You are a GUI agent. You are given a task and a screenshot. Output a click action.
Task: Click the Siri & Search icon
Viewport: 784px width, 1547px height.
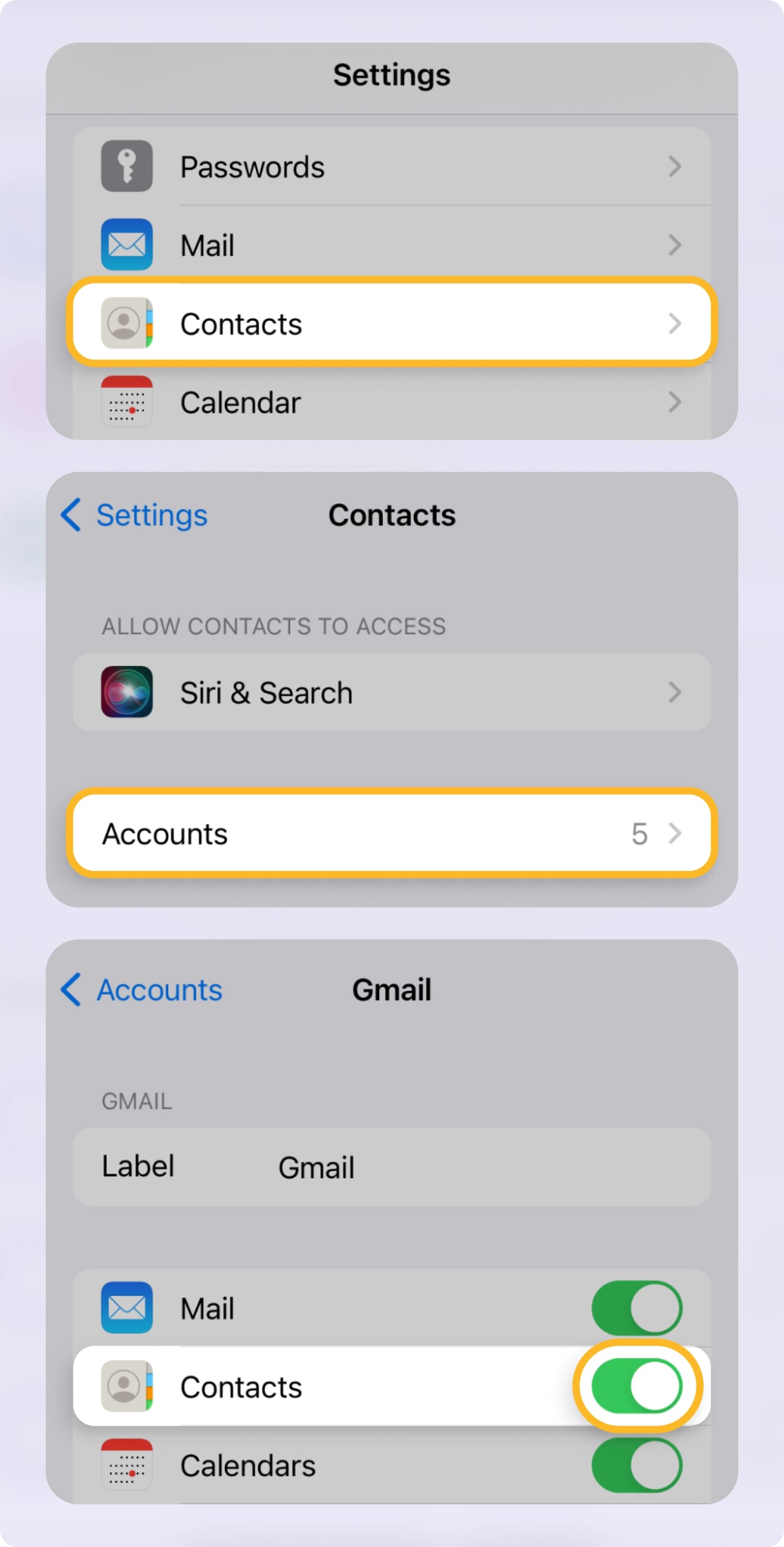pos(126,692)
